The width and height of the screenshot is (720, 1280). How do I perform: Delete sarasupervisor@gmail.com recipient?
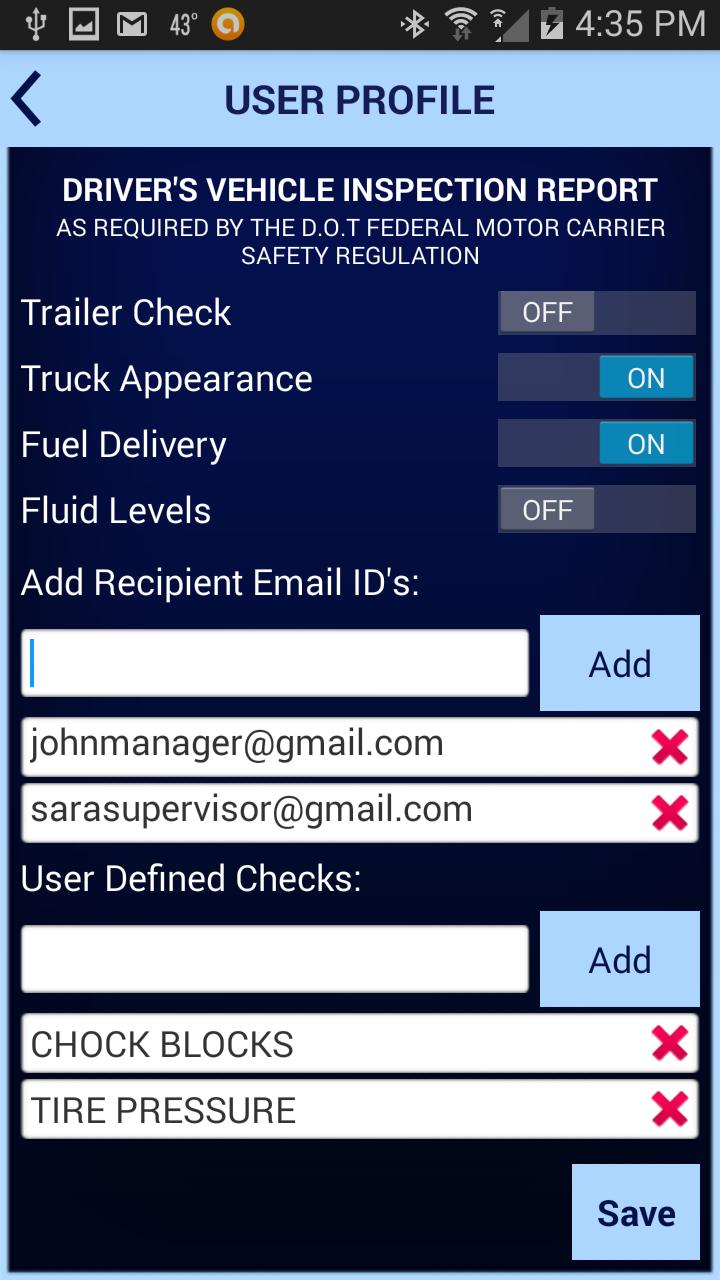669,812
